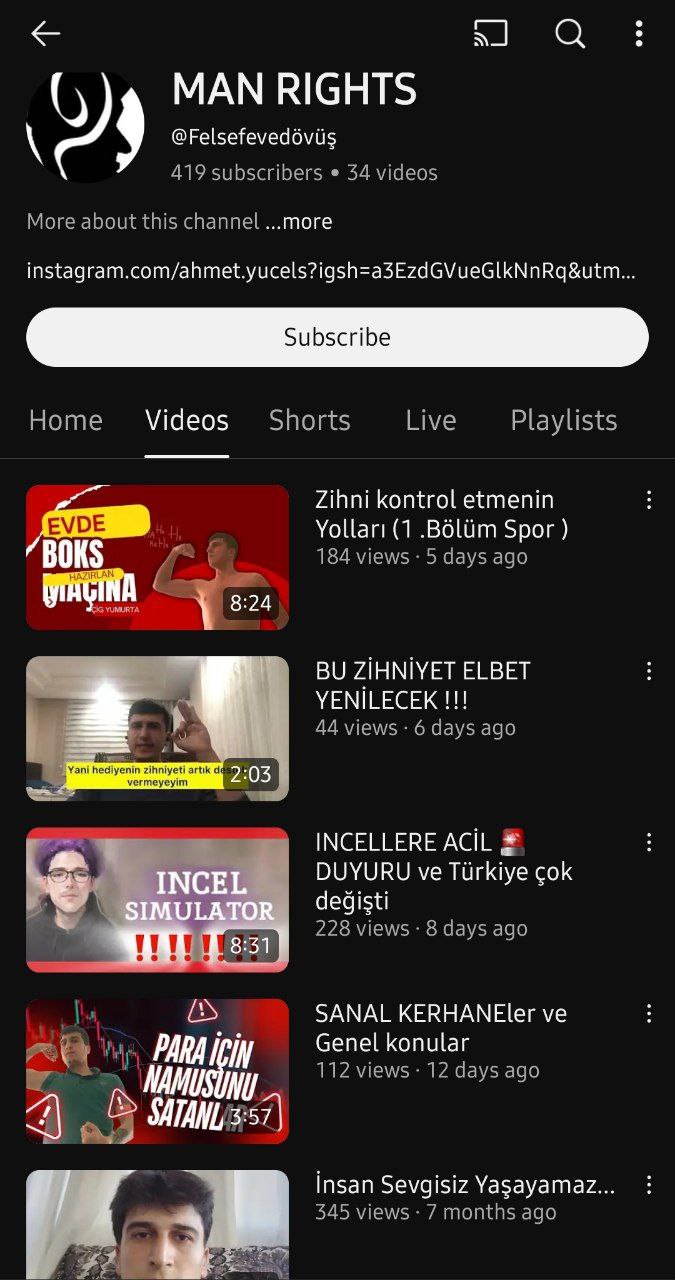Open options for BU ZİHNİYET ELBET YENİLECEK

click(x=649, y=671)
